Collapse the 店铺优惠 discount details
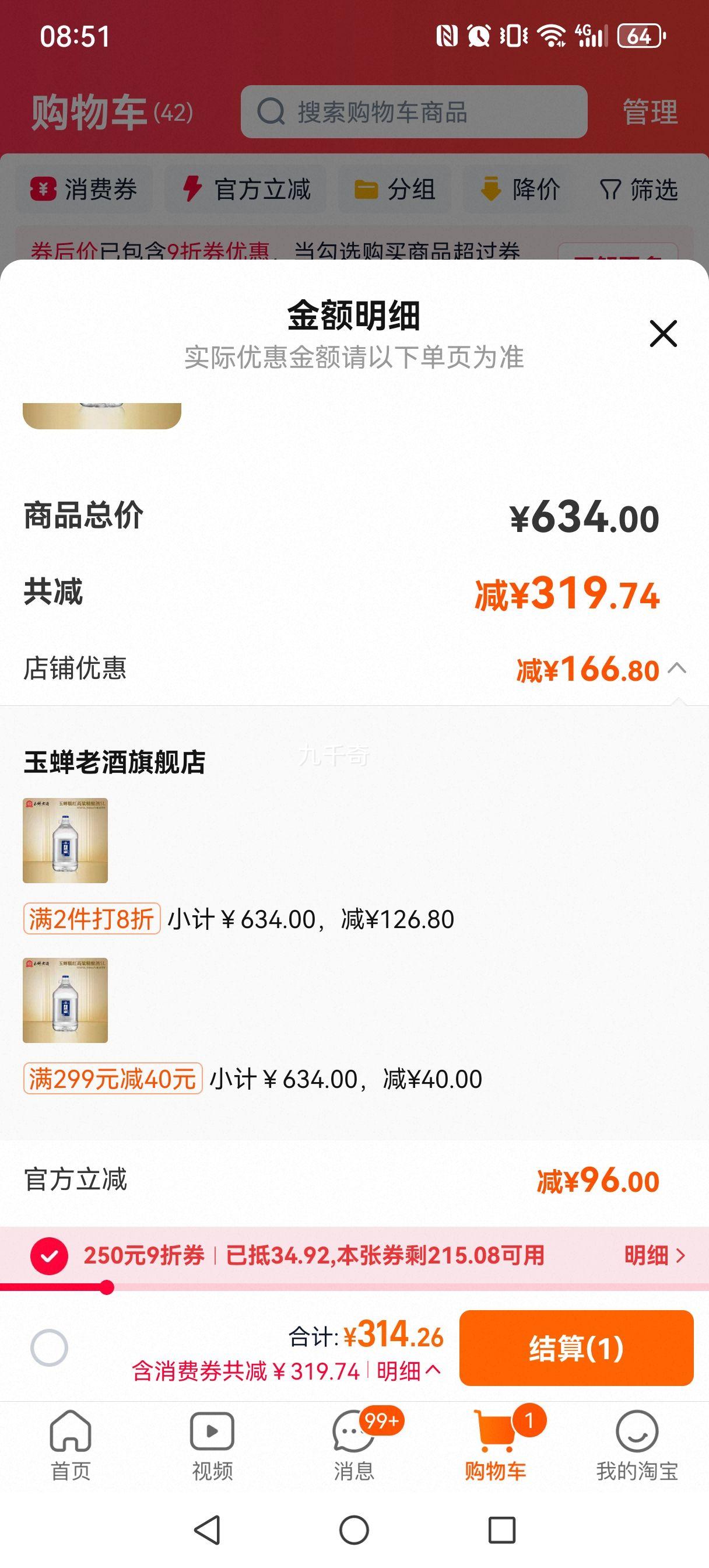709x1568 pixels. 677,668
